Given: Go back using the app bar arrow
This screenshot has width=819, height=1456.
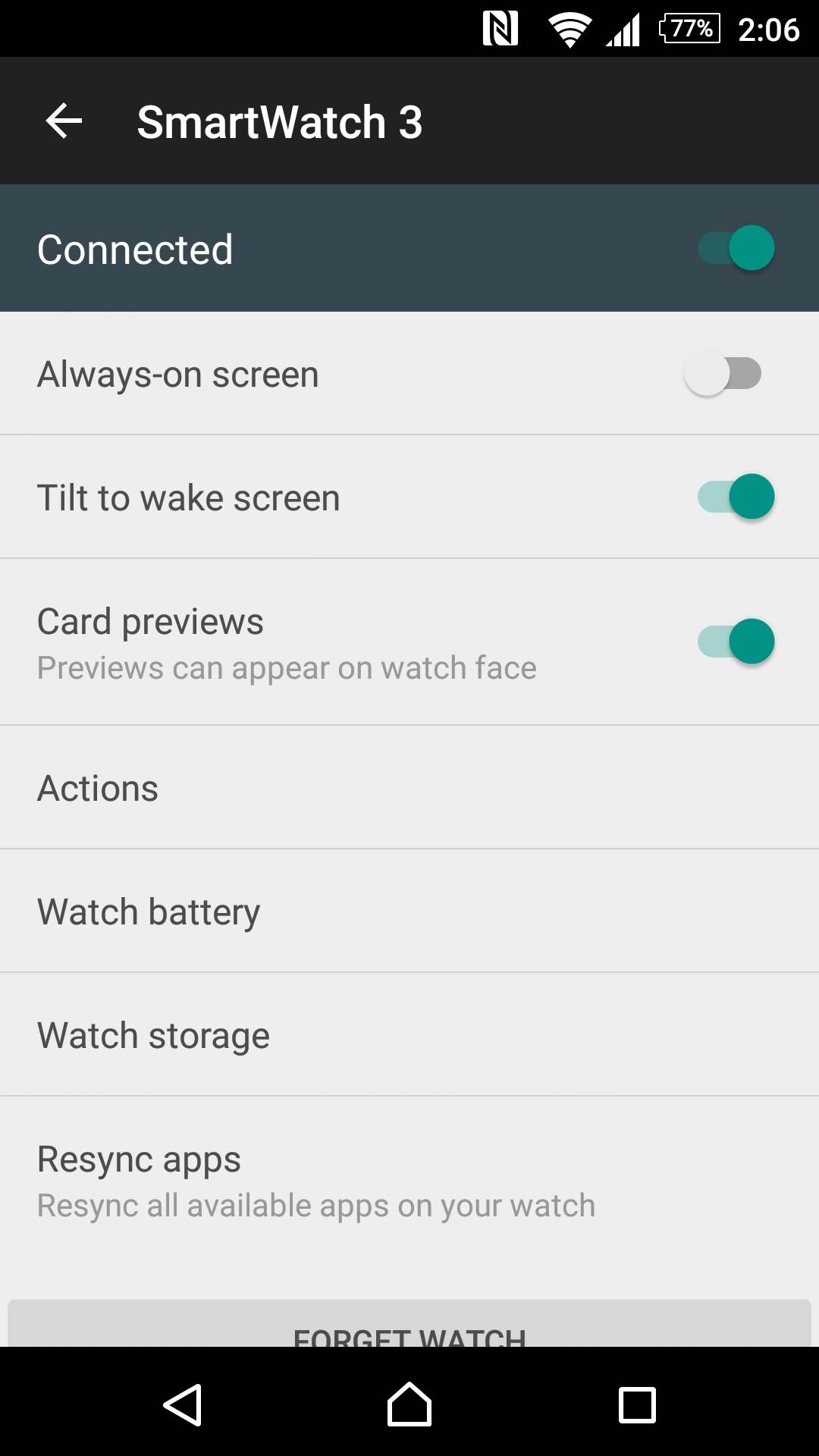Looking at the screenshot, I should click(64, 121).
